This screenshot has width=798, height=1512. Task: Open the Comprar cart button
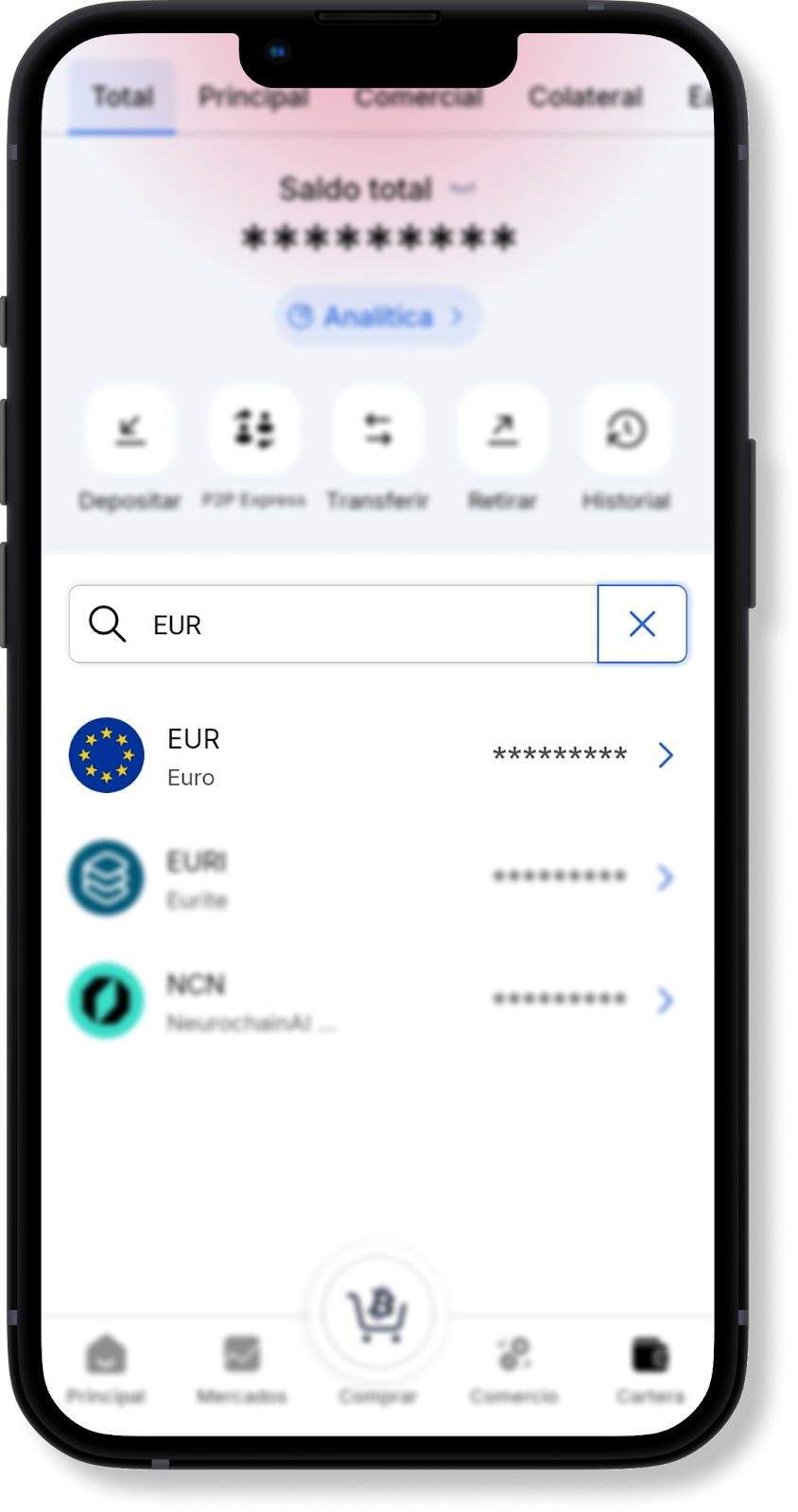pyautogui.click(x=377, y=1314)
